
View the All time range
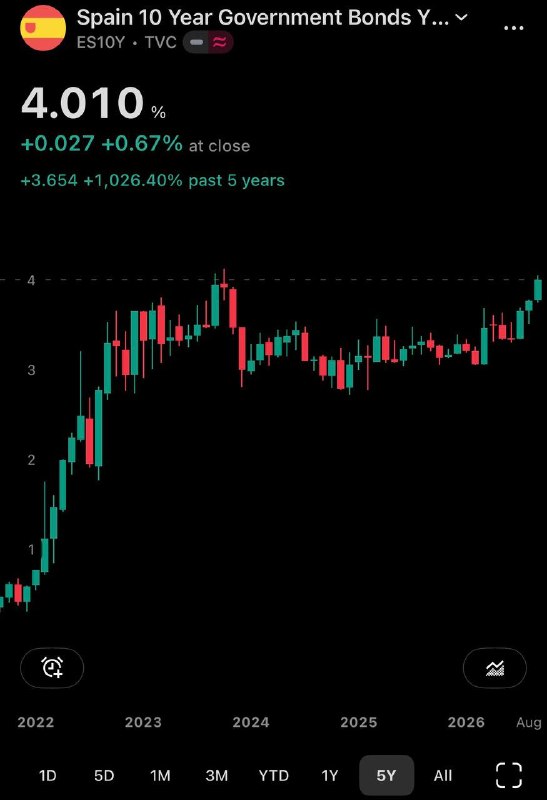(443, 776)
